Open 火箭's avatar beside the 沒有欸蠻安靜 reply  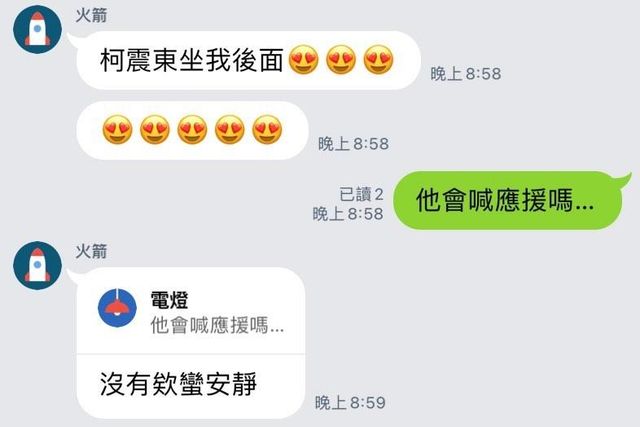pos(37,268)
